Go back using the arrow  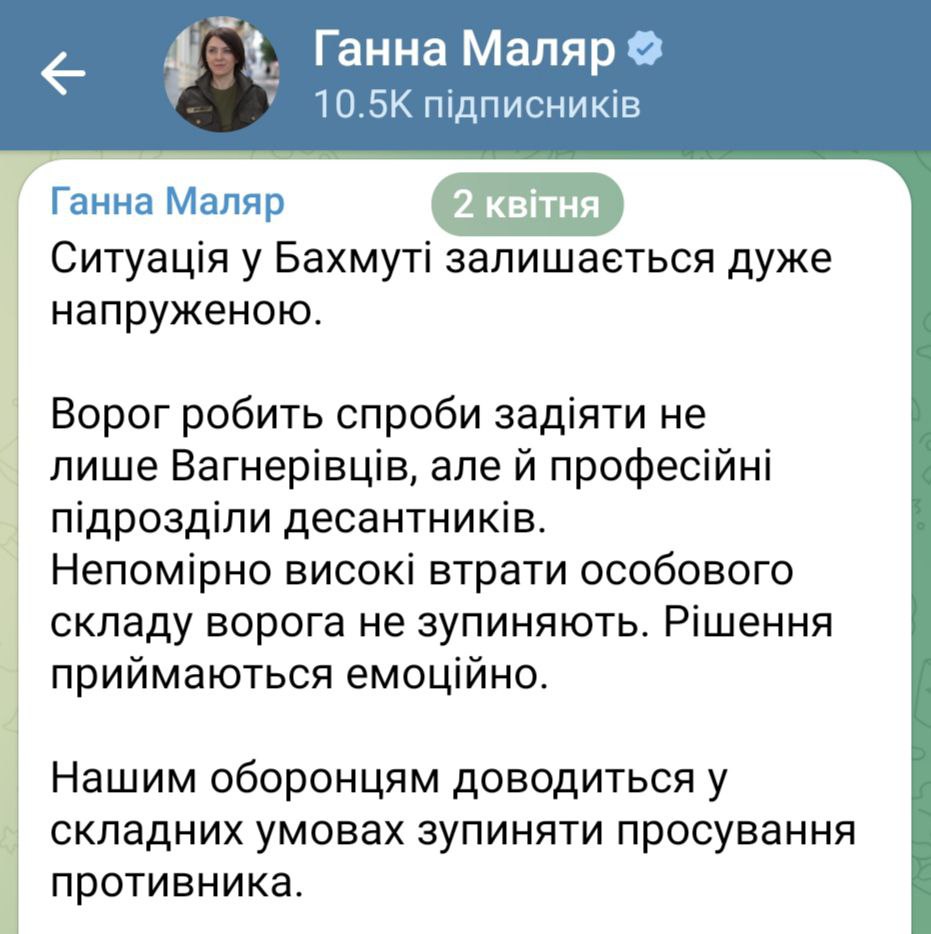(62, 74)
